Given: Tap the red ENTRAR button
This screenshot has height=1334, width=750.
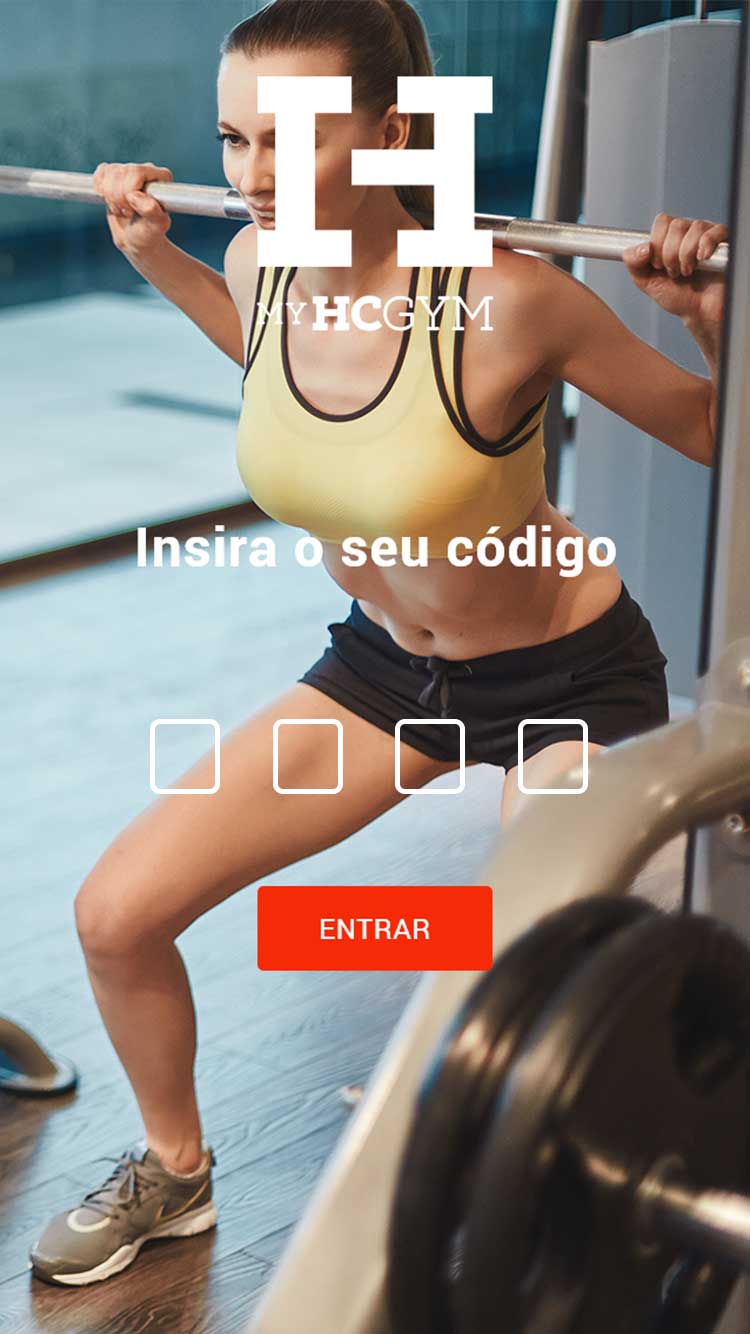Looking at the screenshot, I should tap(375, 928).
